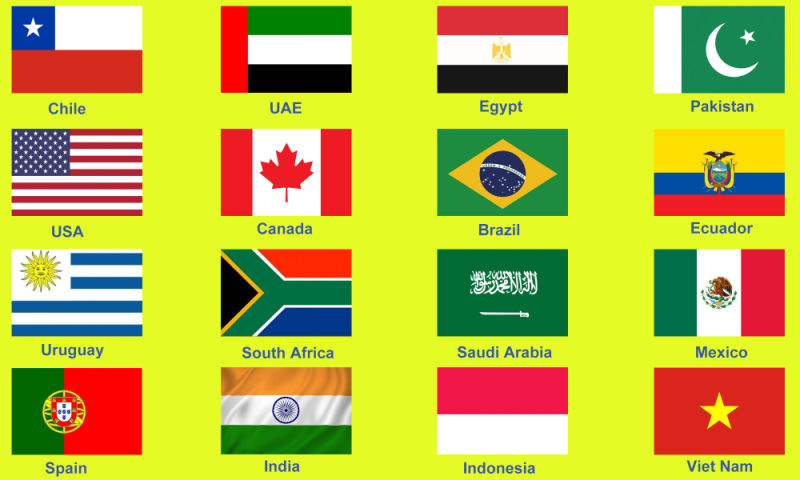800x480 pixels.
Task: Open the Brazil flag
Action: [502, 172]
